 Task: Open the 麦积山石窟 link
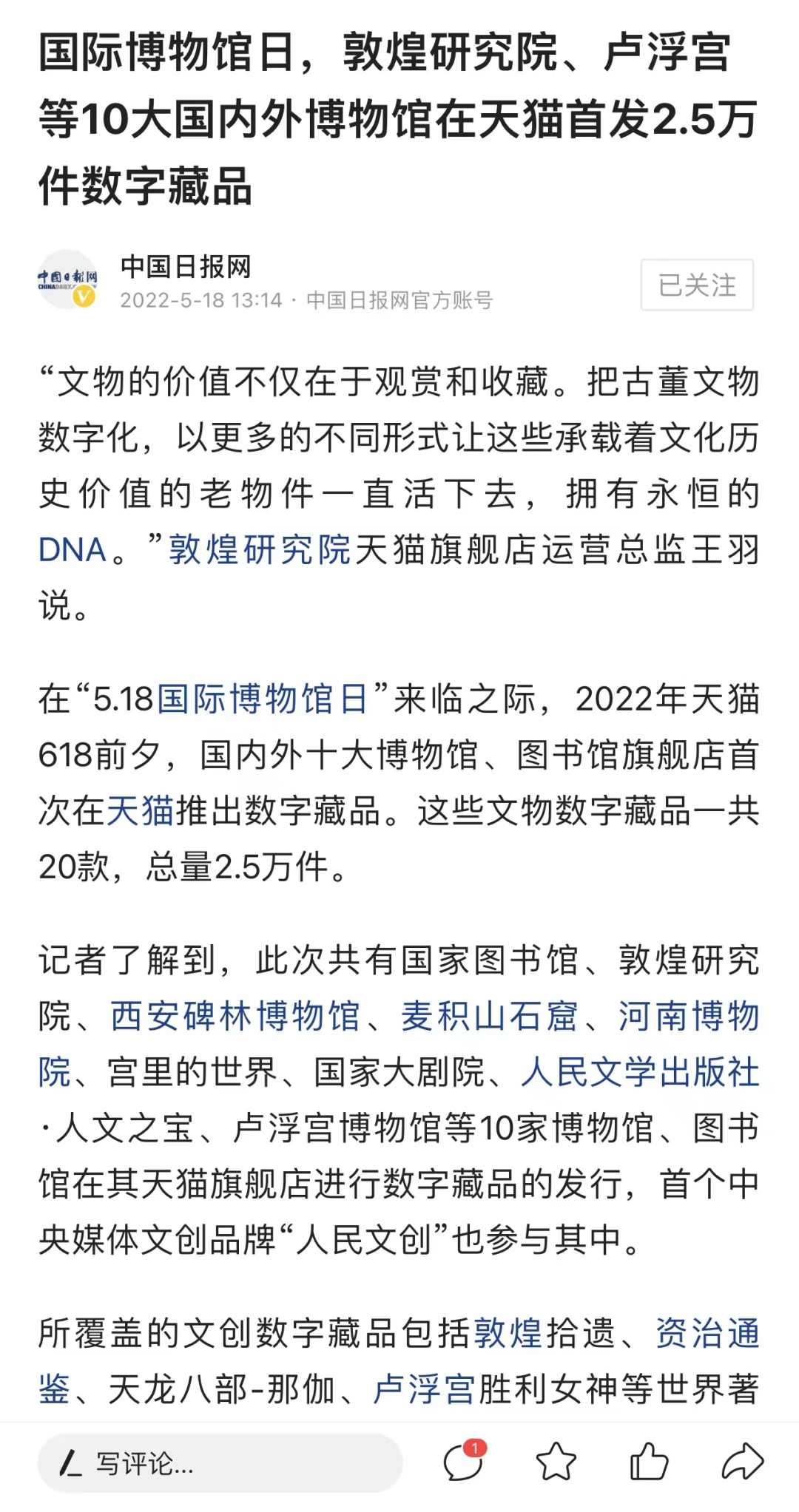coord(489,1016)
